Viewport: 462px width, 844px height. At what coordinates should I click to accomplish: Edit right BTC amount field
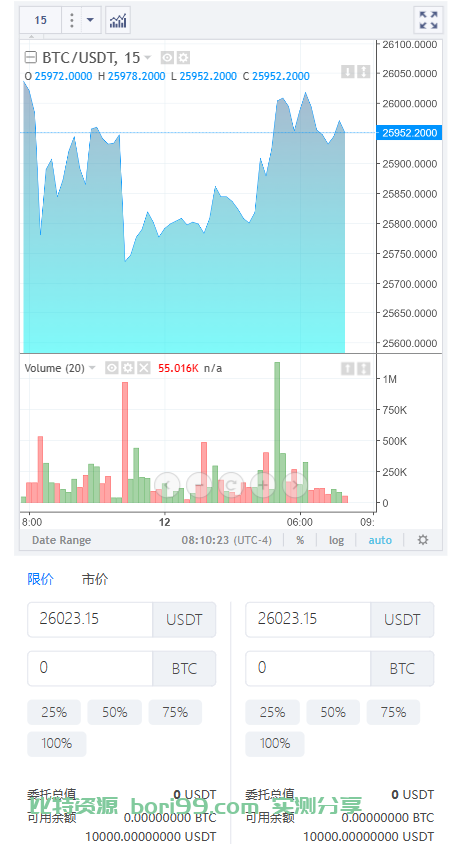[x=308, y=669]
